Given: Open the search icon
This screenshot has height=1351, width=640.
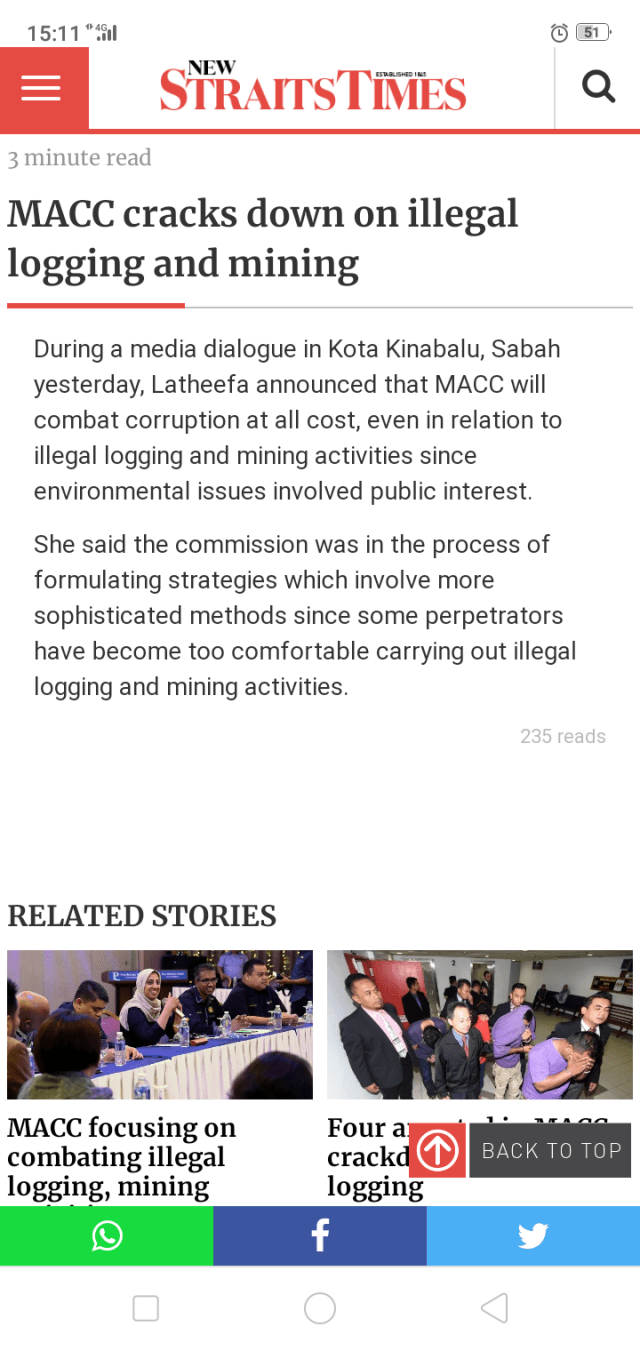Looking at the screenshot, I should click(598, 88).
